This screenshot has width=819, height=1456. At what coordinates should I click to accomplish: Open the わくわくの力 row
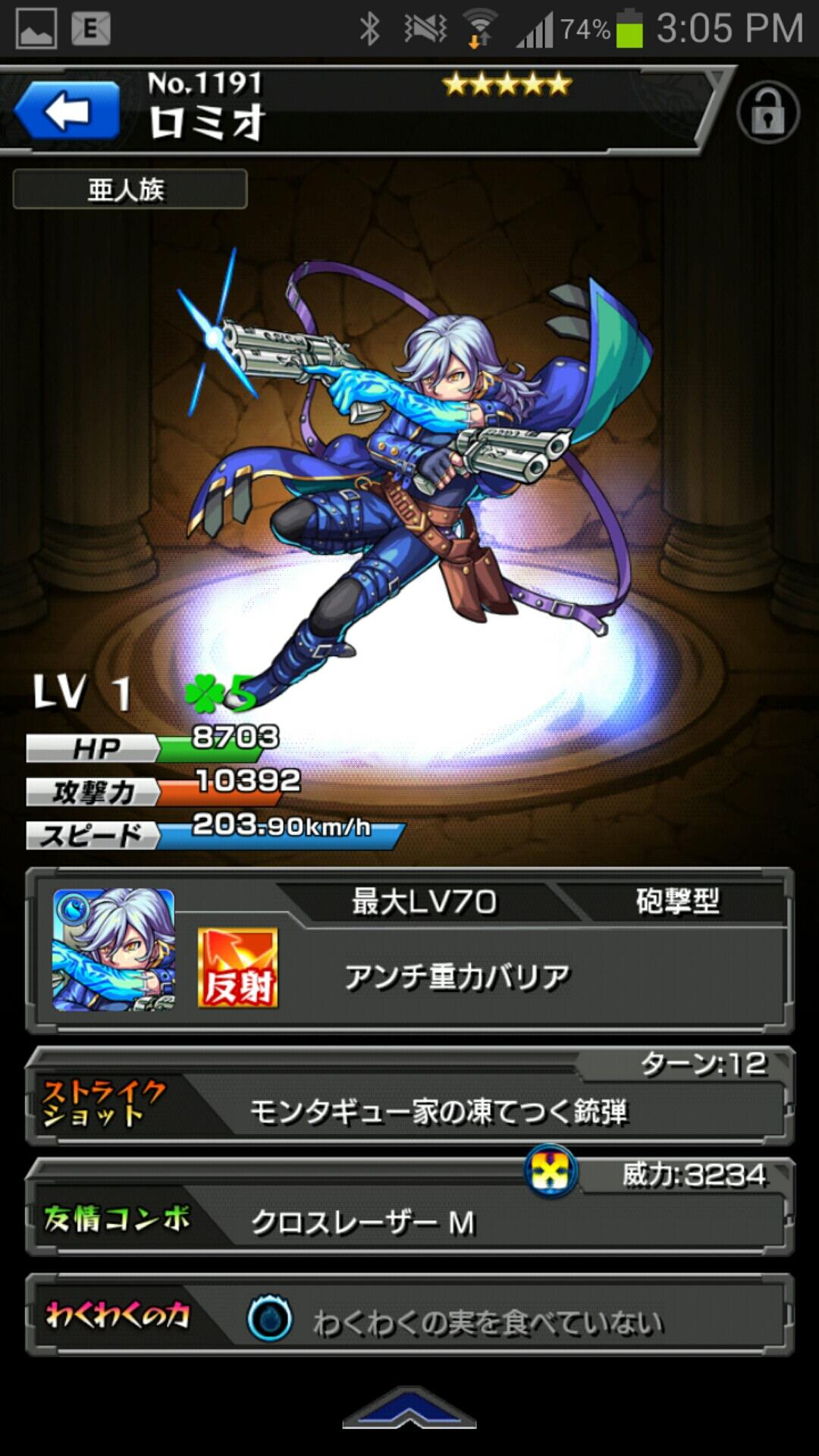coord(409,1315)
